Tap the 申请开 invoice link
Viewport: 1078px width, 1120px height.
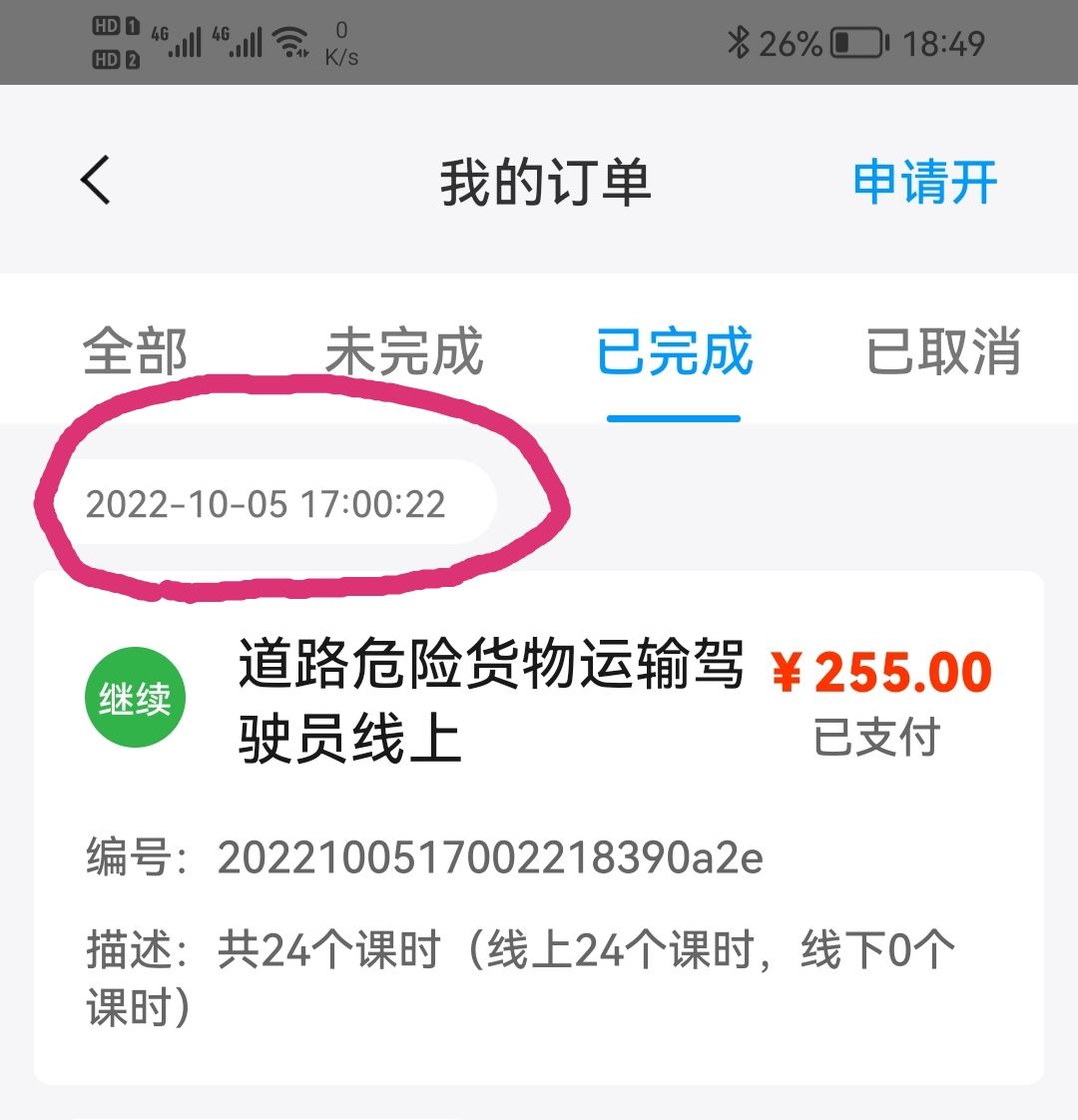[x=924, y=183]
